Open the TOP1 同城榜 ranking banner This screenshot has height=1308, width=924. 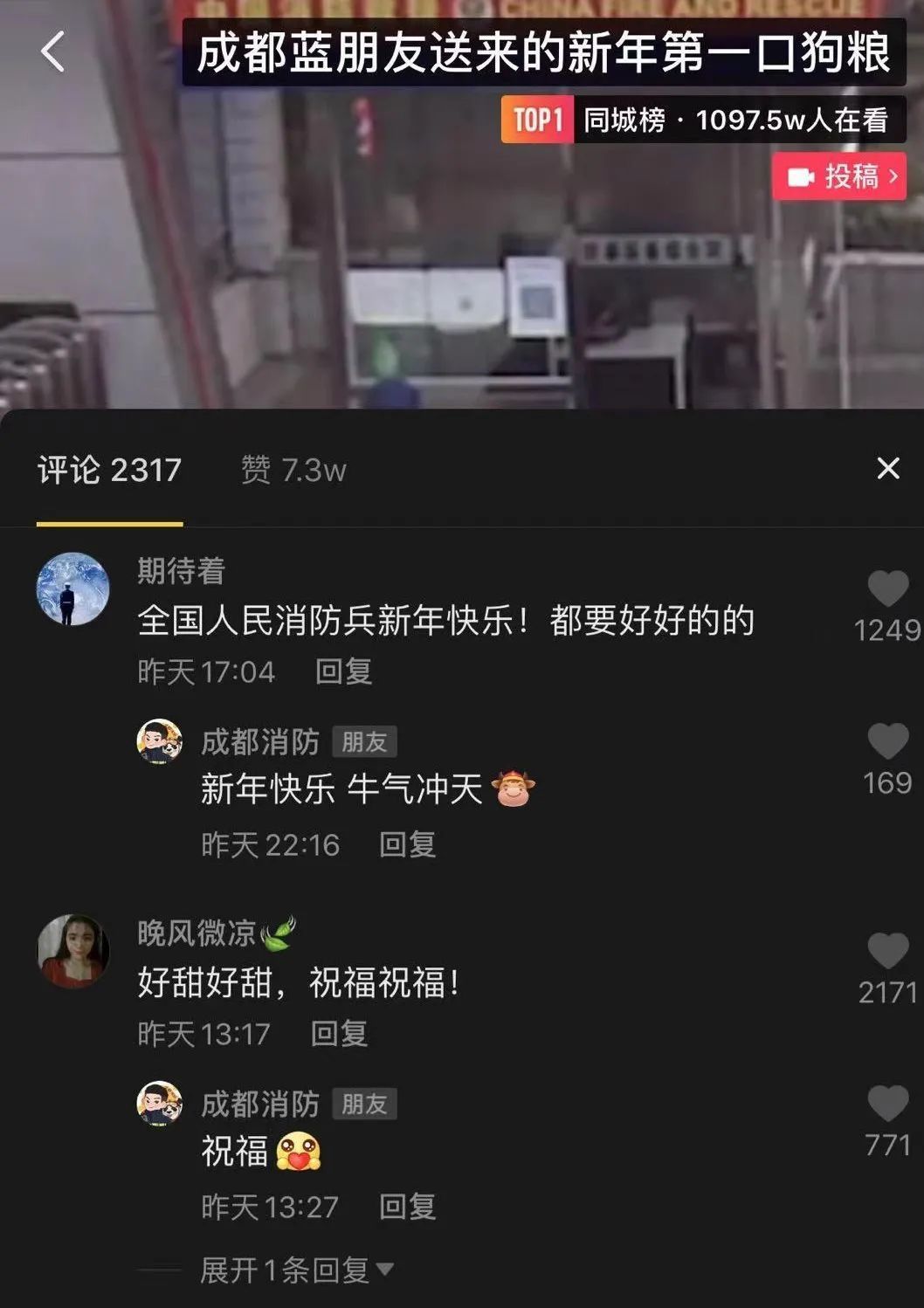[x=703, y=120]
